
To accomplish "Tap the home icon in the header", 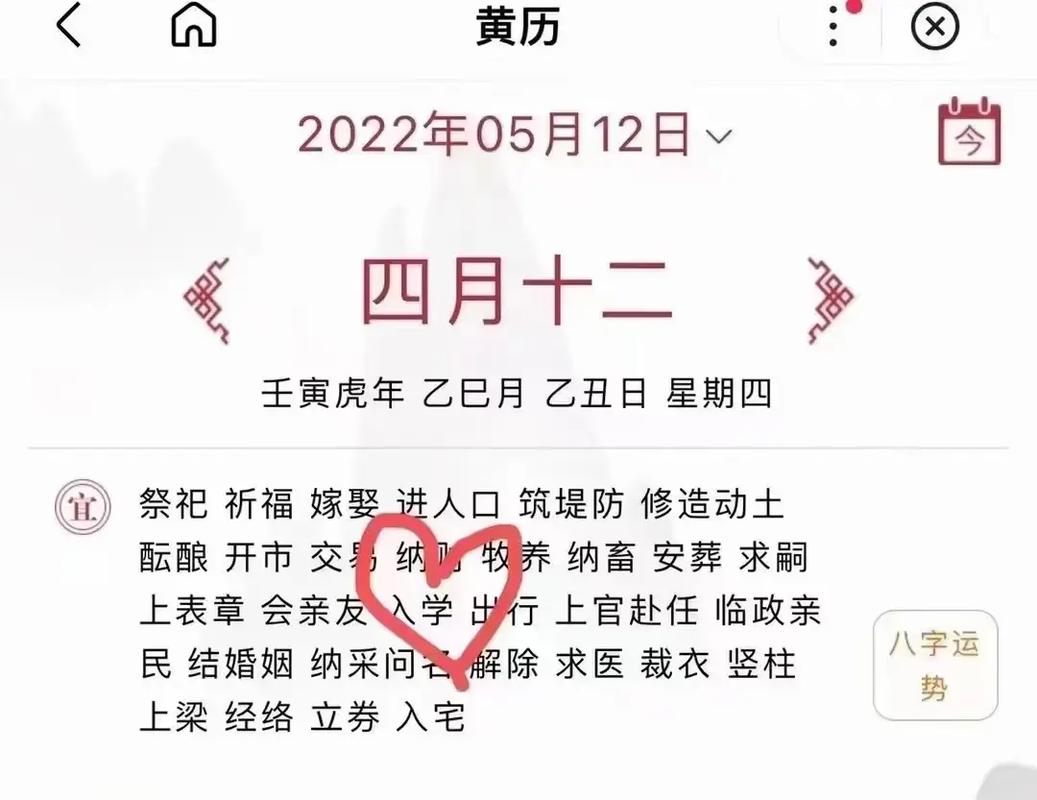I will pos(194,27).
